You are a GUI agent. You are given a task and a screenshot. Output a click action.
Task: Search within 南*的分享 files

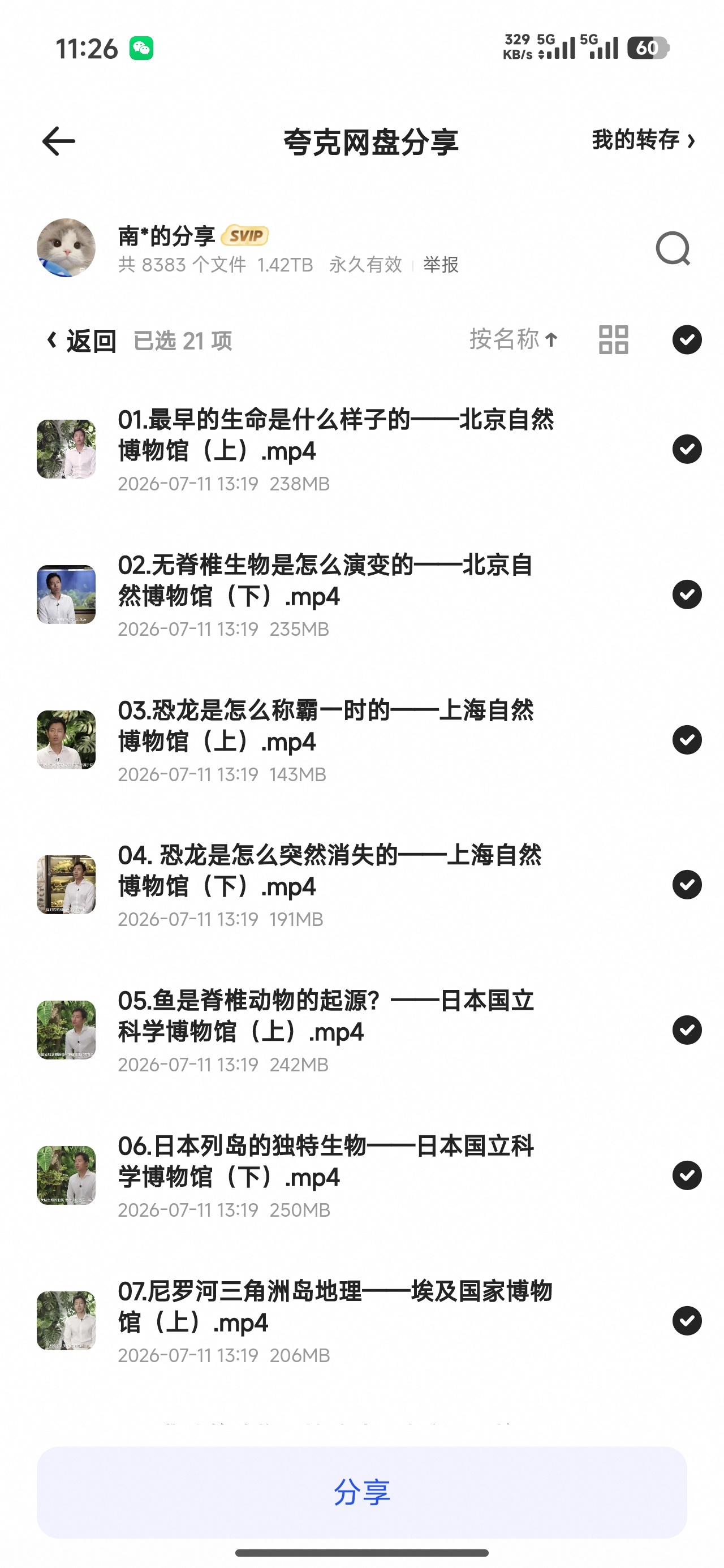click(673, 248)
